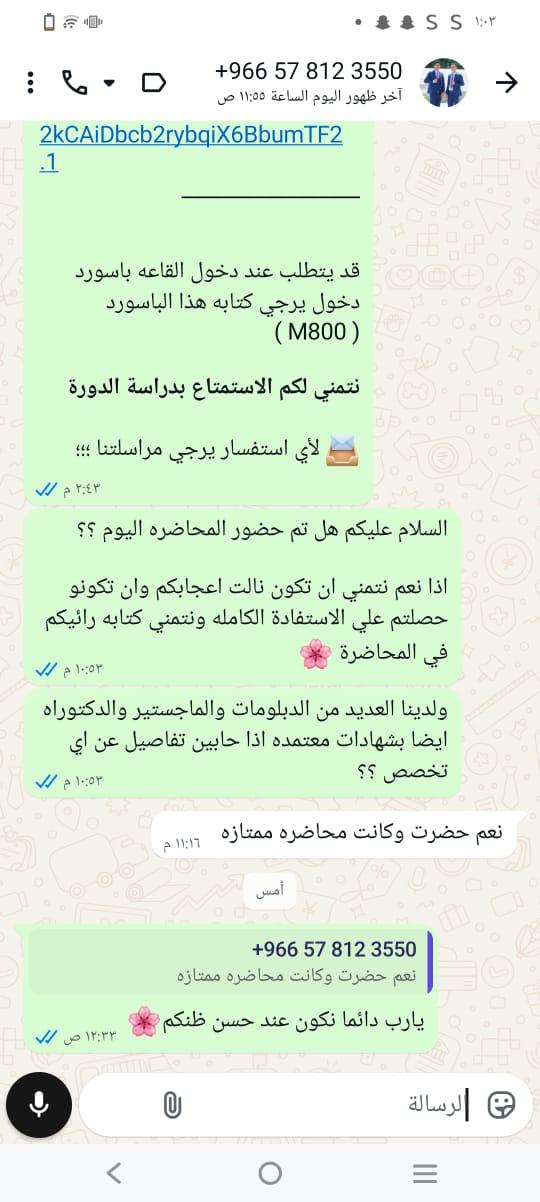
Task: Open the label tag icon in header
Action: coord(154,82)
